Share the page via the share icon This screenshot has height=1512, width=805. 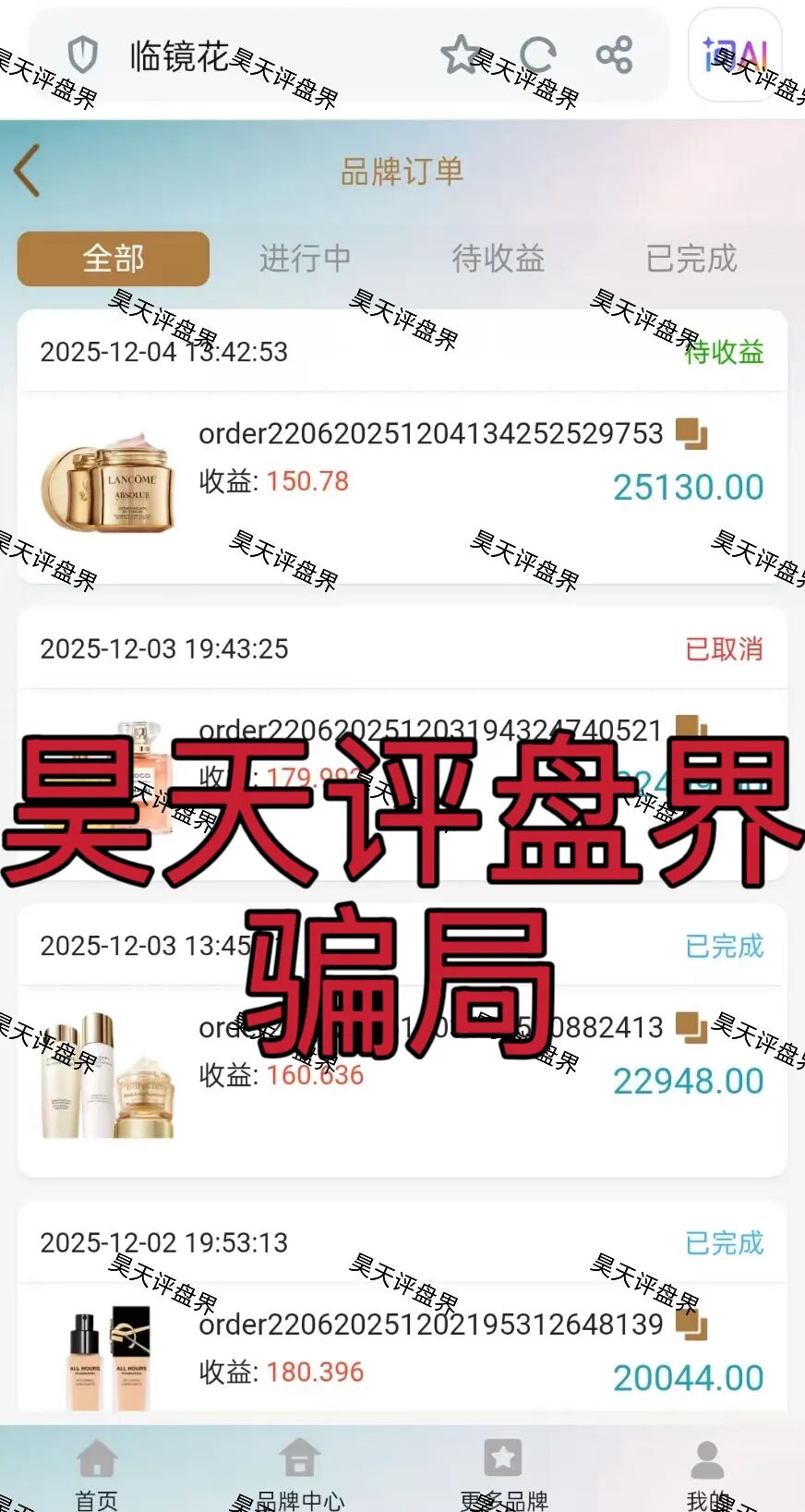pos(614,54)
